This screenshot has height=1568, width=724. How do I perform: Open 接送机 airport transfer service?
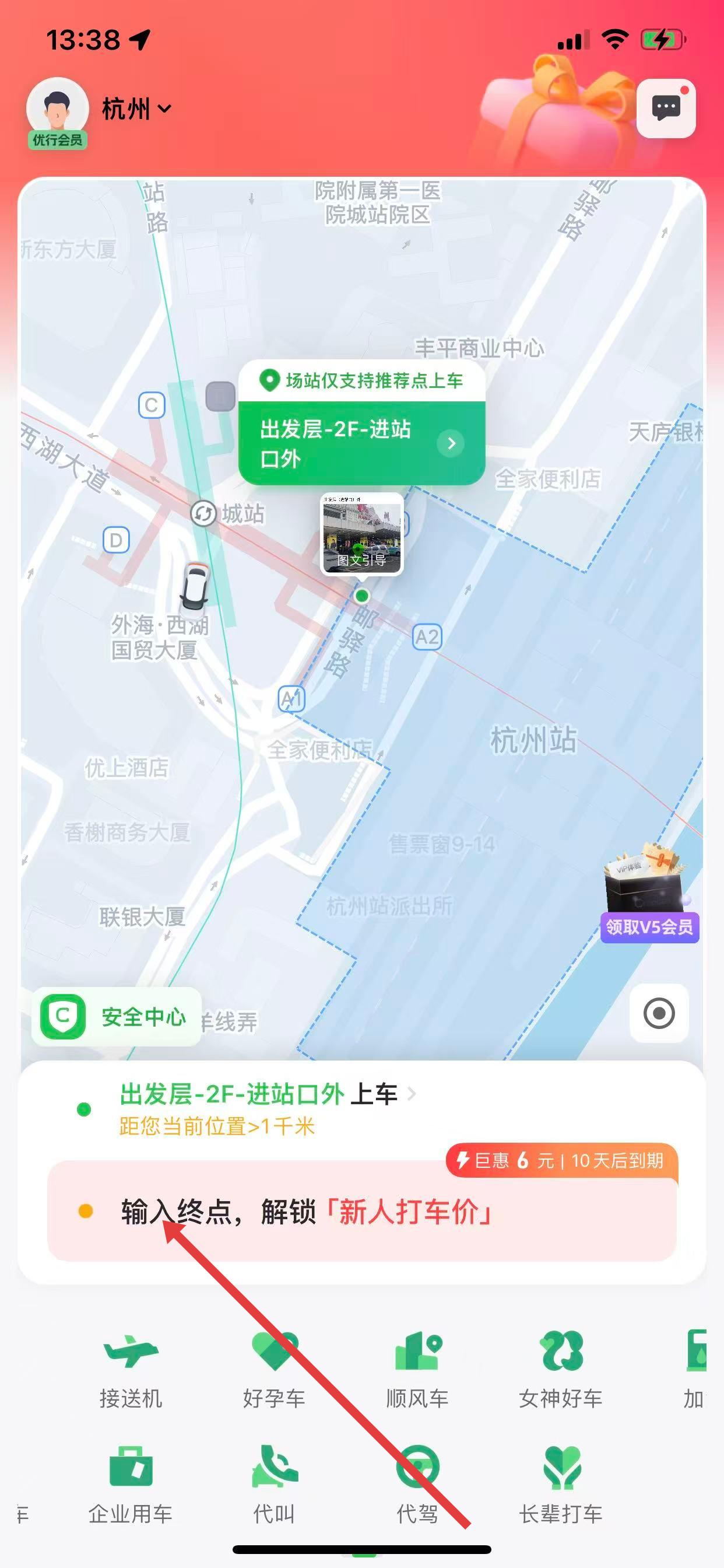point(131,1371)
